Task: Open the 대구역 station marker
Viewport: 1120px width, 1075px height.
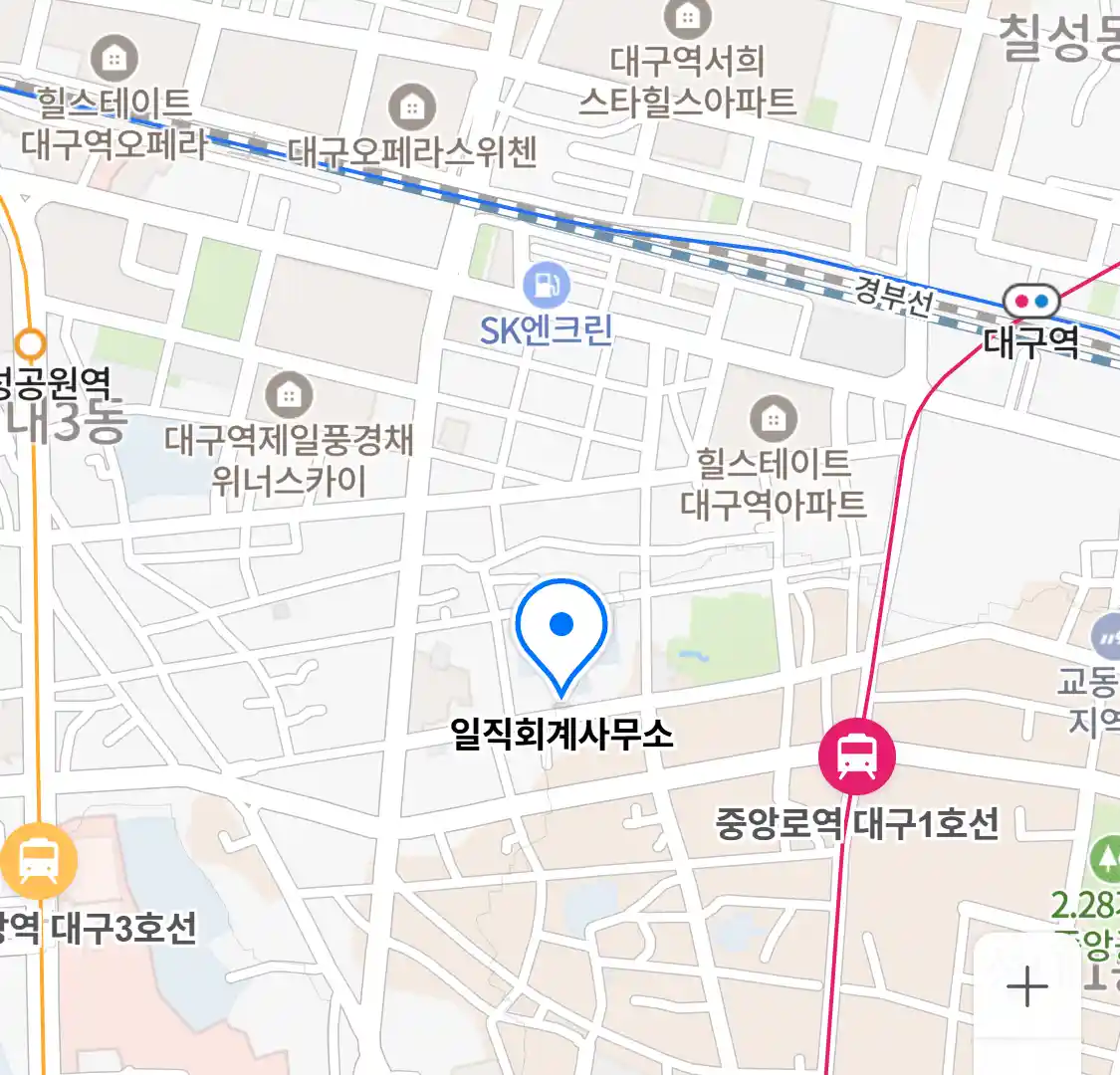Action: pos(1030,301)
